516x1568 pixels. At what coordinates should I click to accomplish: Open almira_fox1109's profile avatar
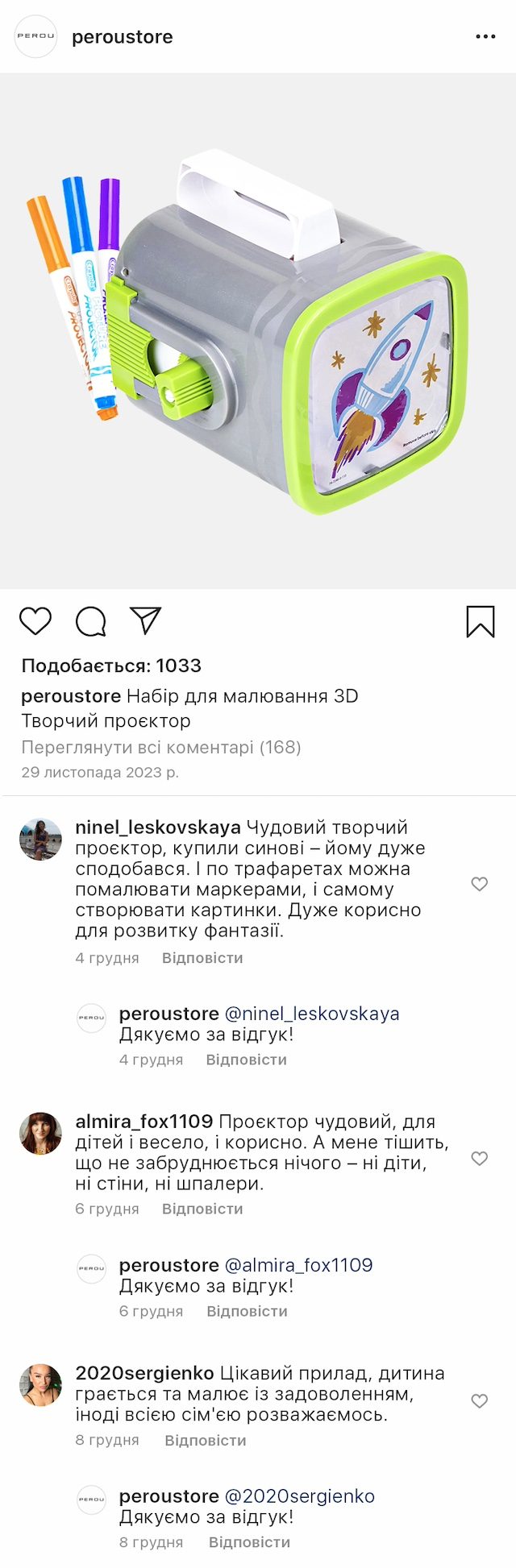click(x=40, y=1134)
